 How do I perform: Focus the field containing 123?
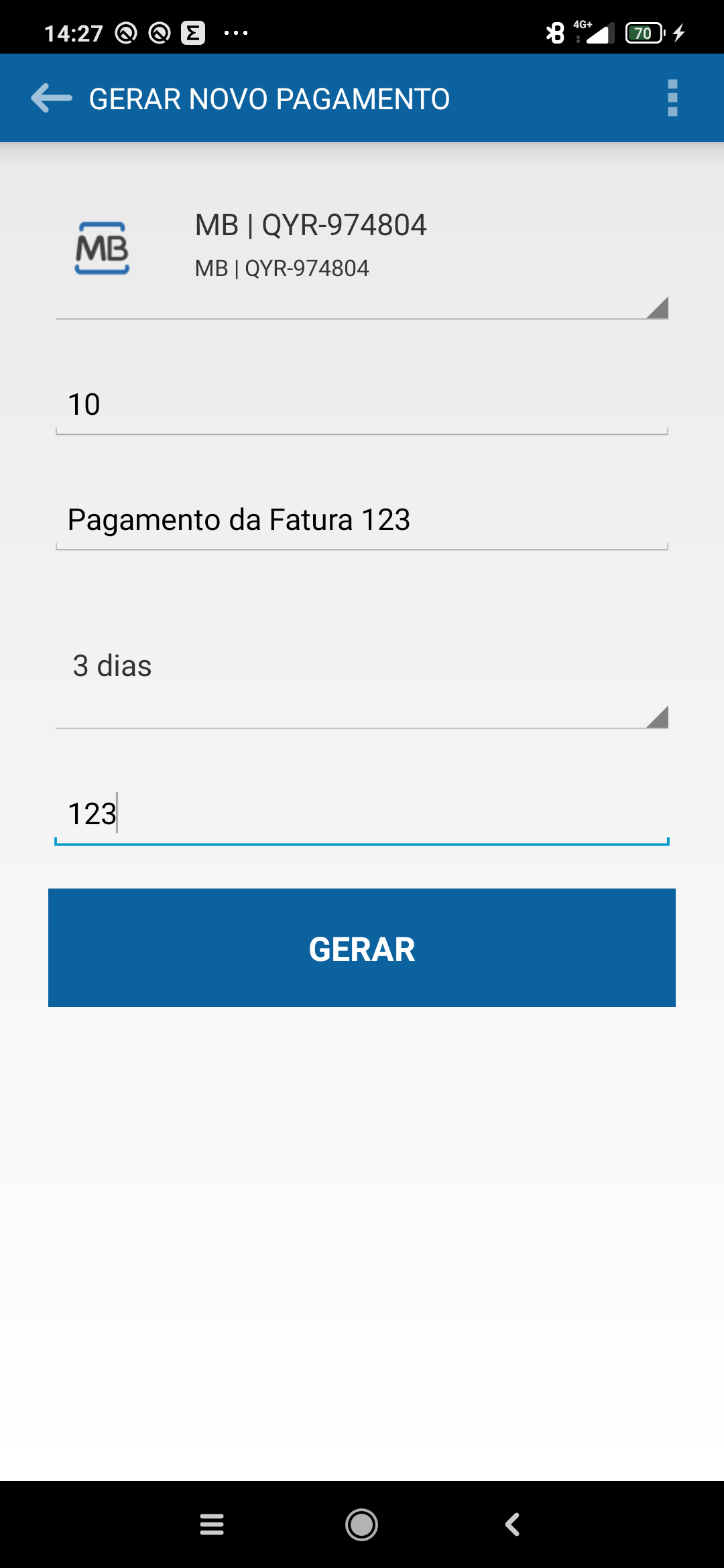(x=362, y=814)
